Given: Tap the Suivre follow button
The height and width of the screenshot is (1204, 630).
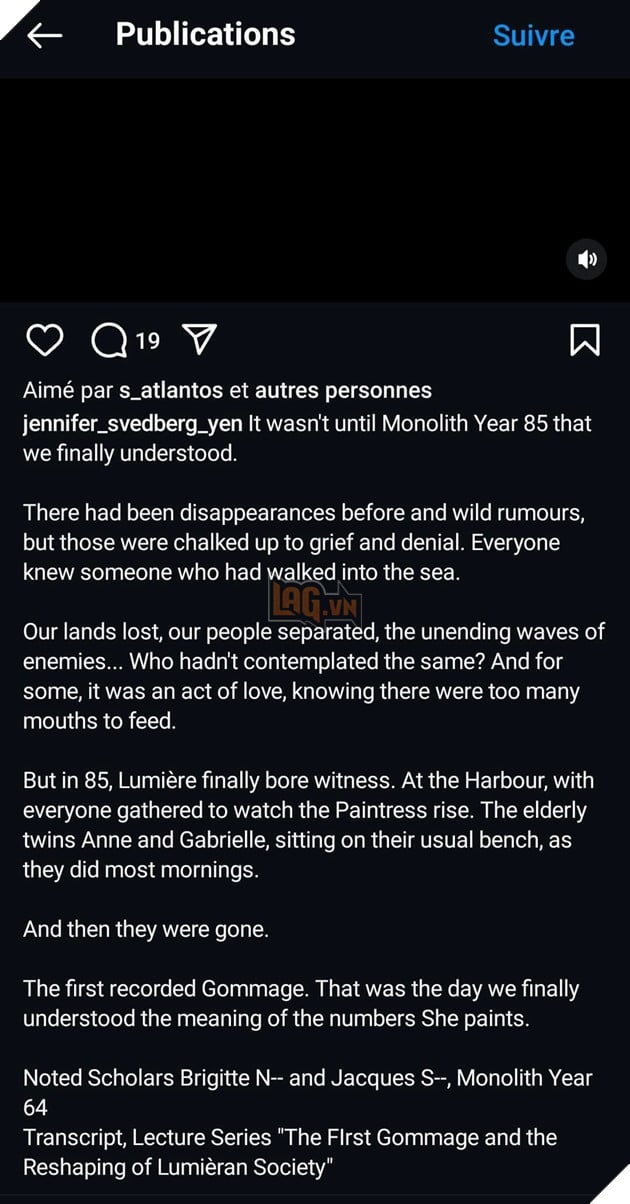Looking at the screenshot, I should tap(533, 36).
